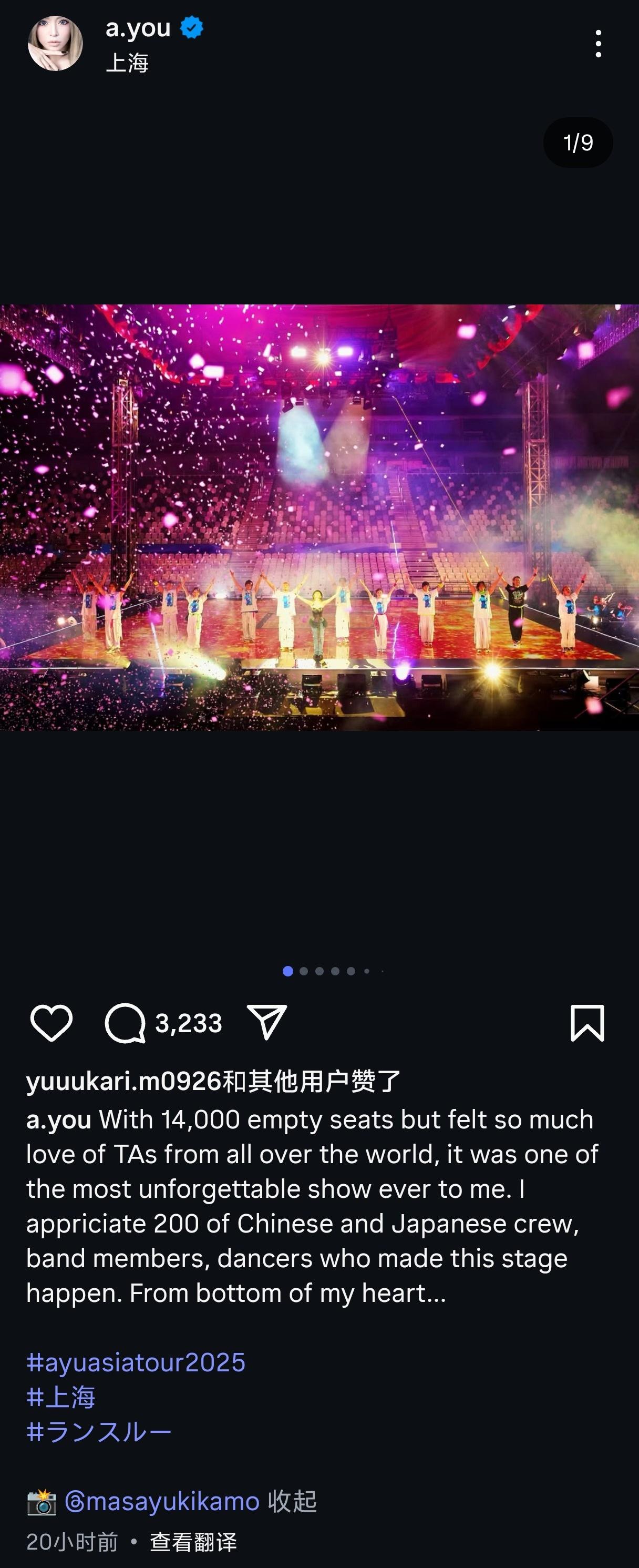Open the #上海 hashtag
The height and width of the screenshot is (1568, 639).
(x=61, y=1397)
